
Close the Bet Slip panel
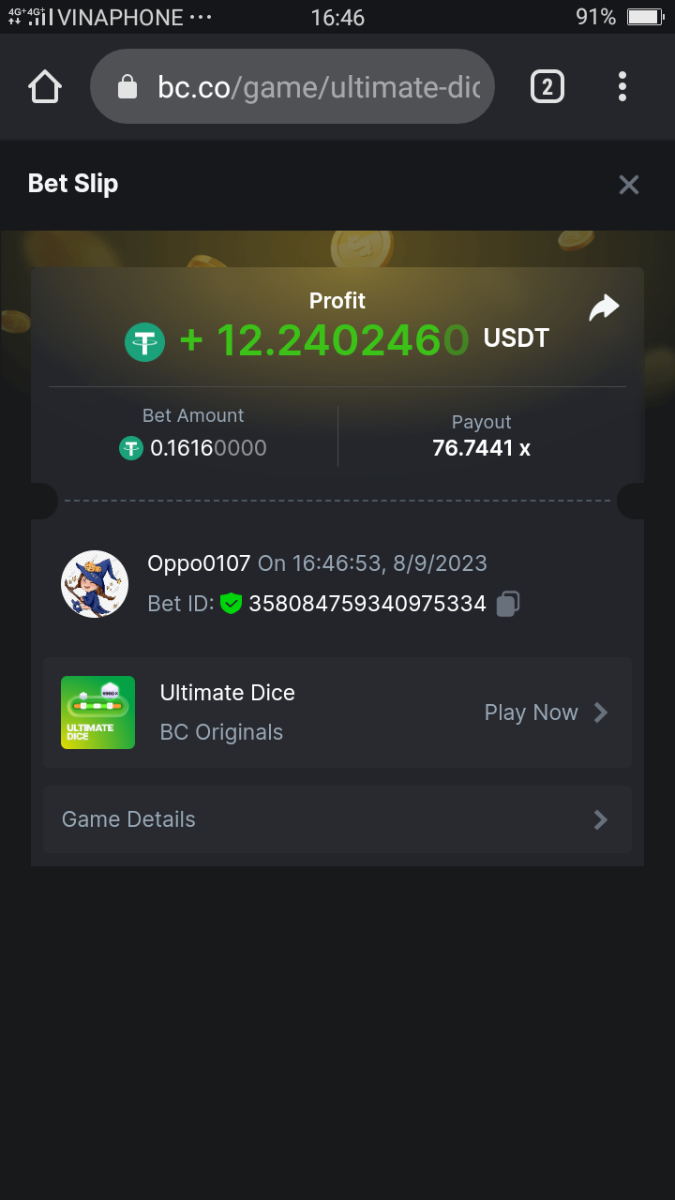[x=628, y=184]
